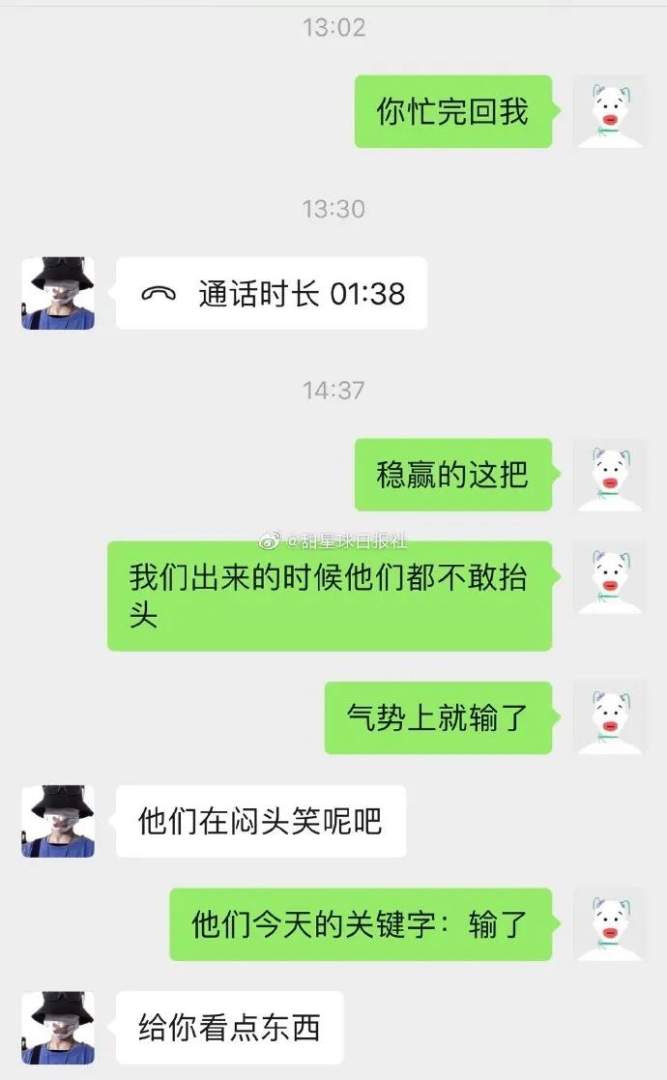The image size is (667, 1080).
Task: Tap the 通话时长 01:38 call record bubble
Action: click(271, 293)
